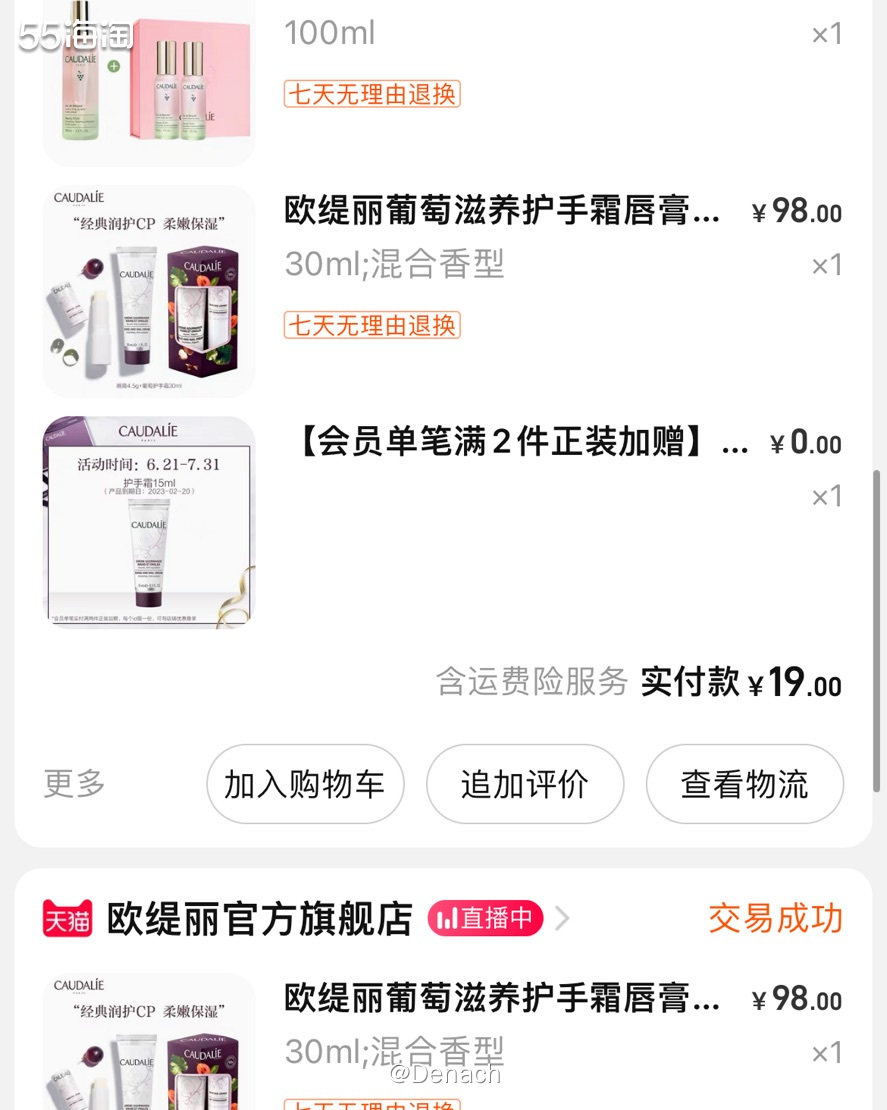
Task: Click the ¥98.00 price of the hand cream set
Action: tap(798, 211)
